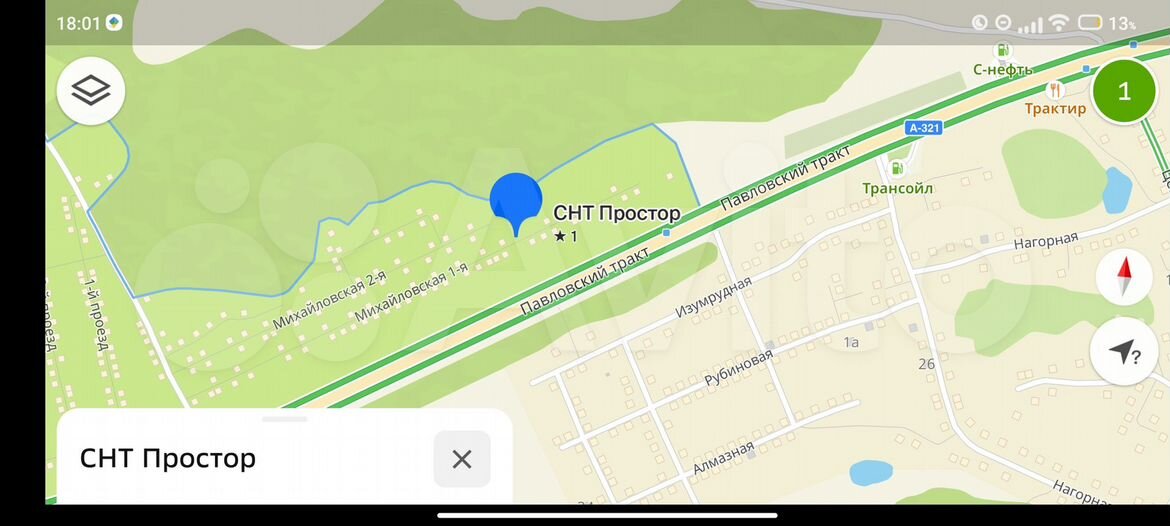Open the map layers button
This screenshot has width=1170, height=526.
tap(91, 91)
